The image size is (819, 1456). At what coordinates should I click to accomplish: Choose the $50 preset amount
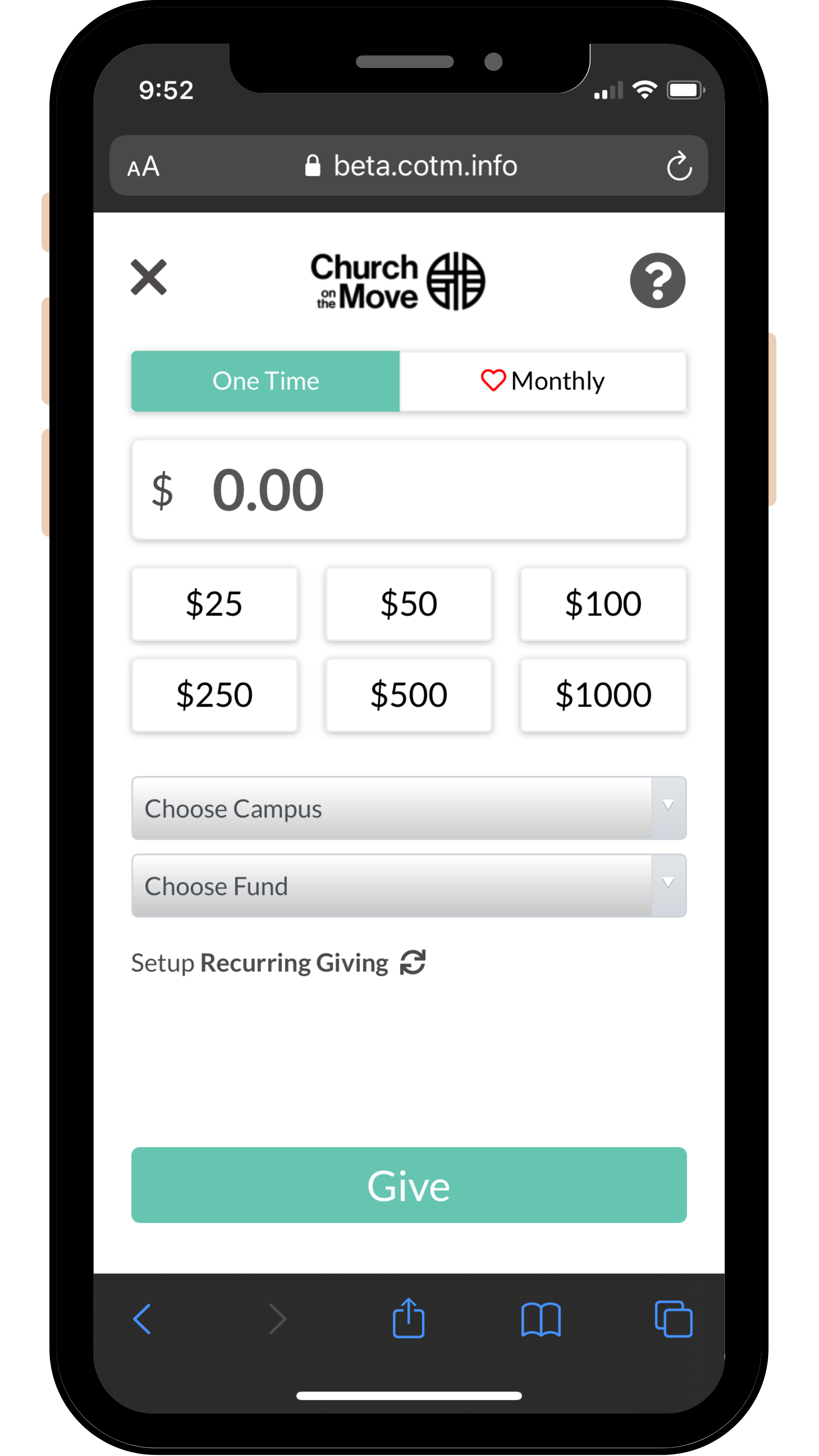point(409,604)
